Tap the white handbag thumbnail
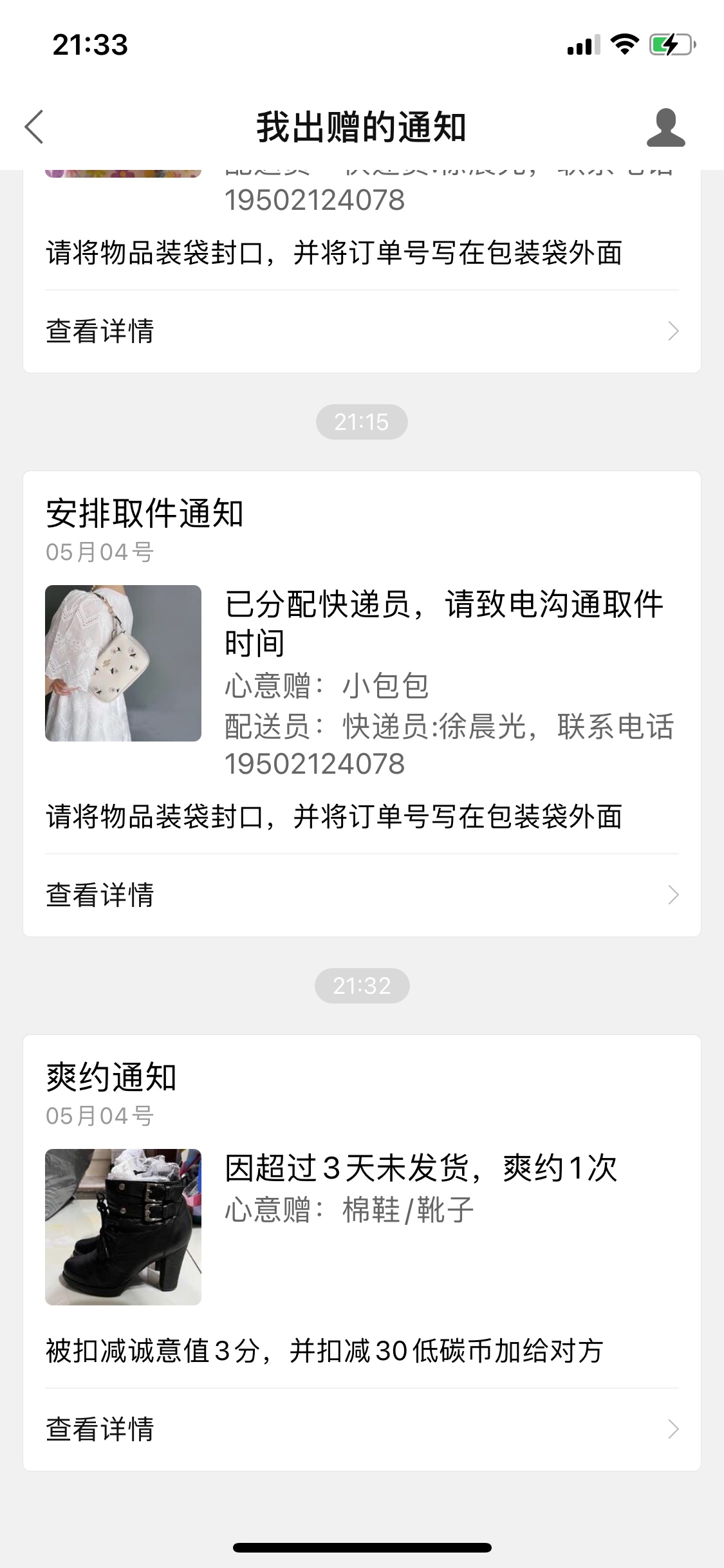Screen dimensions: 724x1568 click(x=123, y=663)
